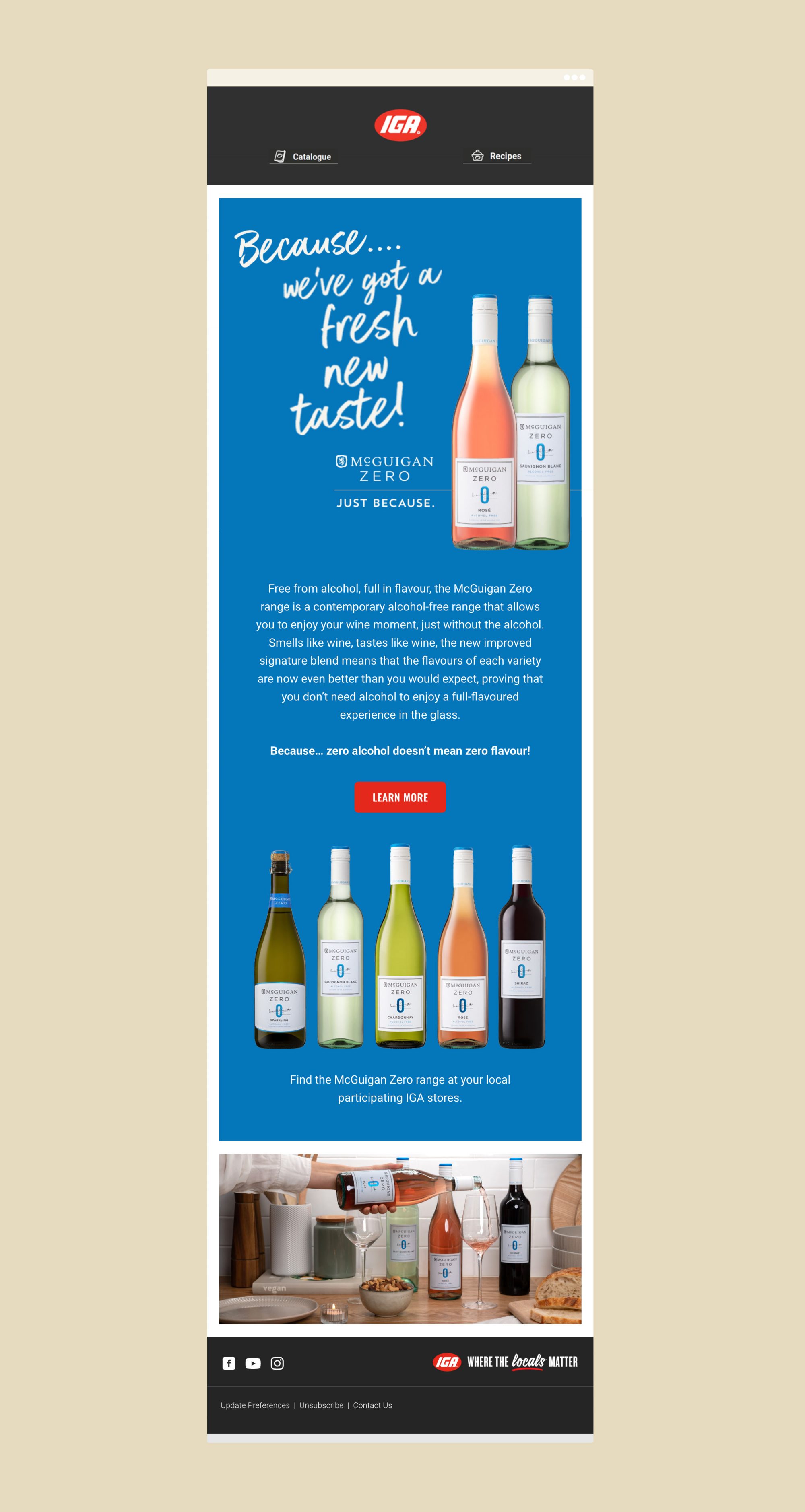Tap the Learn More button

click(400, 797)
